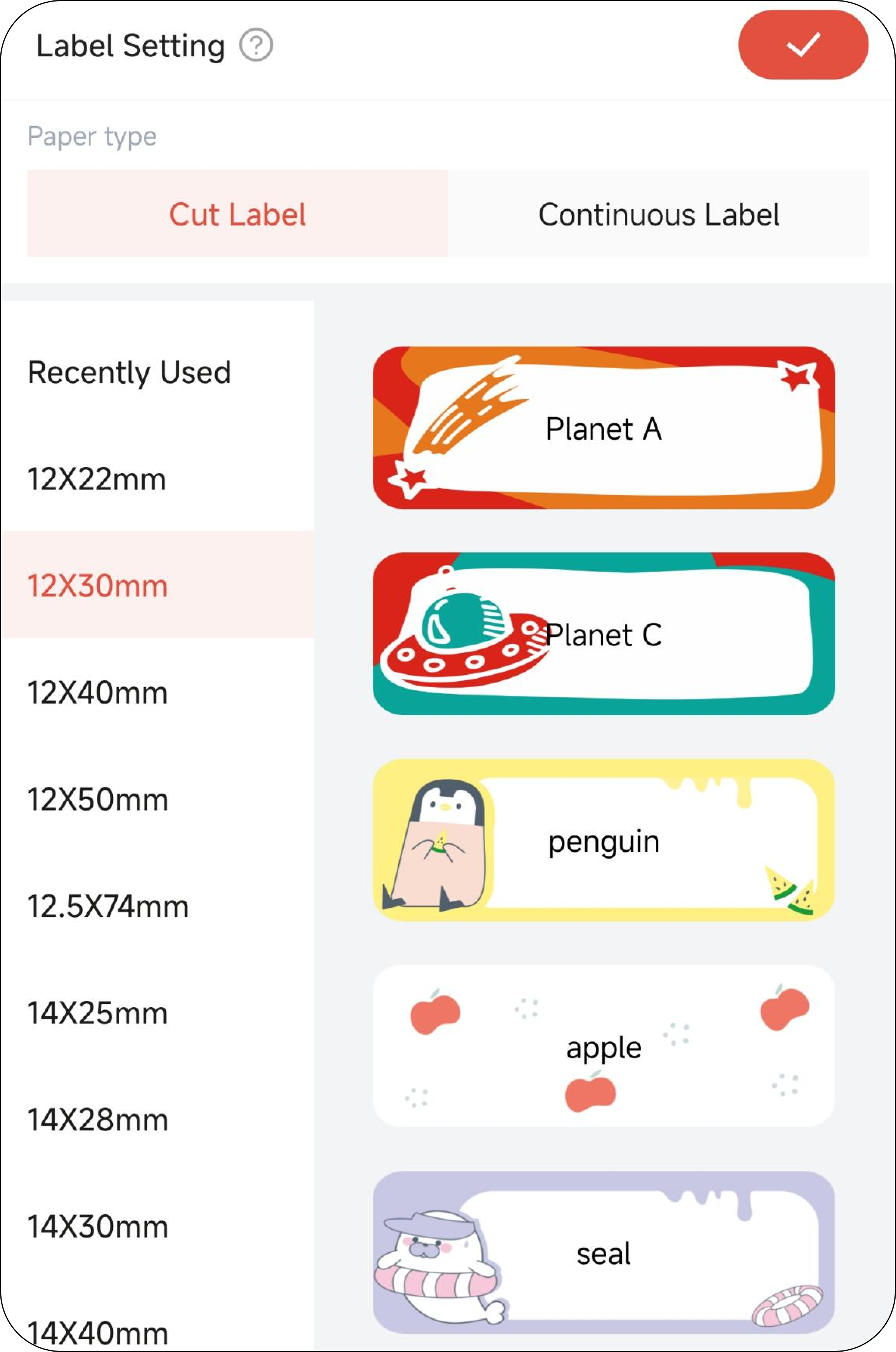Select the apple label template
896x1352 pixels.
tap(604, 1045)
